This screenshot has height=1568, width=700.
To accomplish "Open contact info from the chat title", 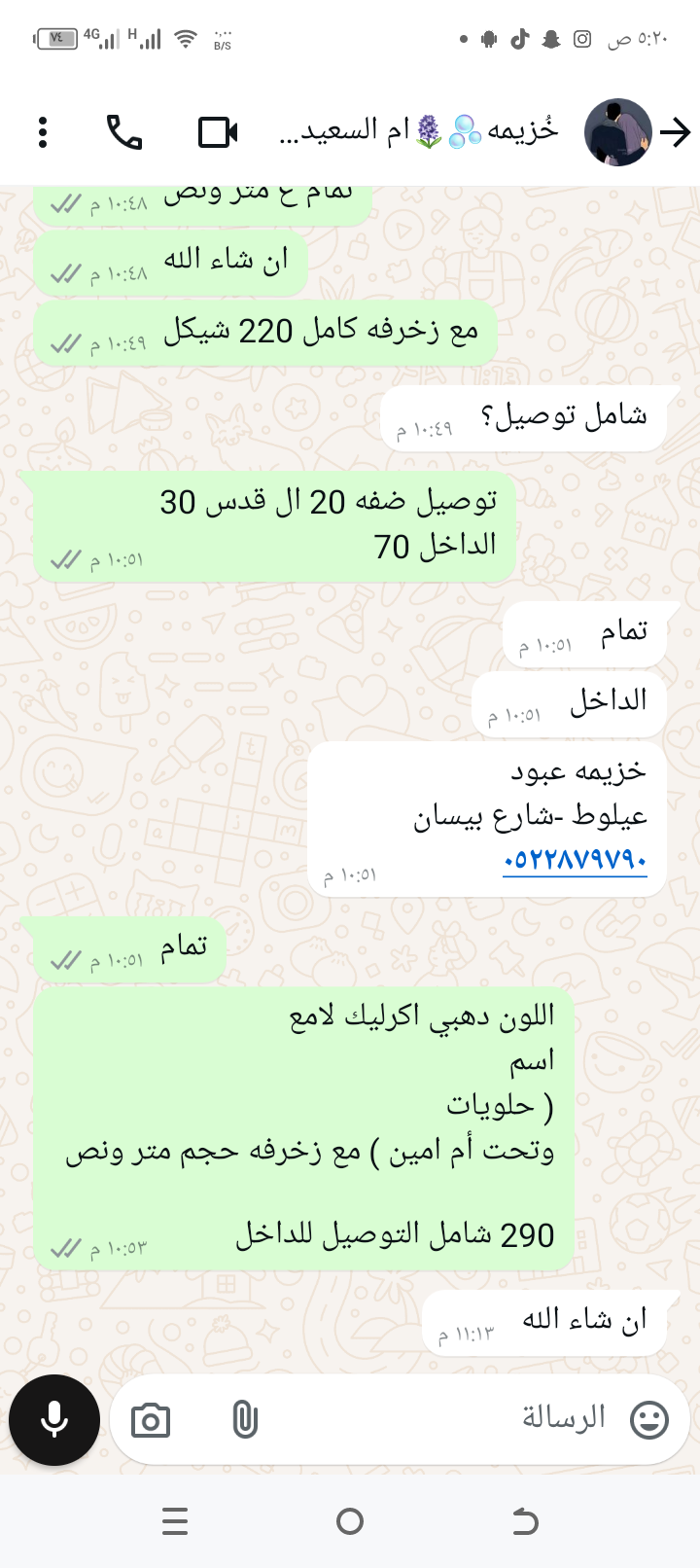I will [418, 131].
